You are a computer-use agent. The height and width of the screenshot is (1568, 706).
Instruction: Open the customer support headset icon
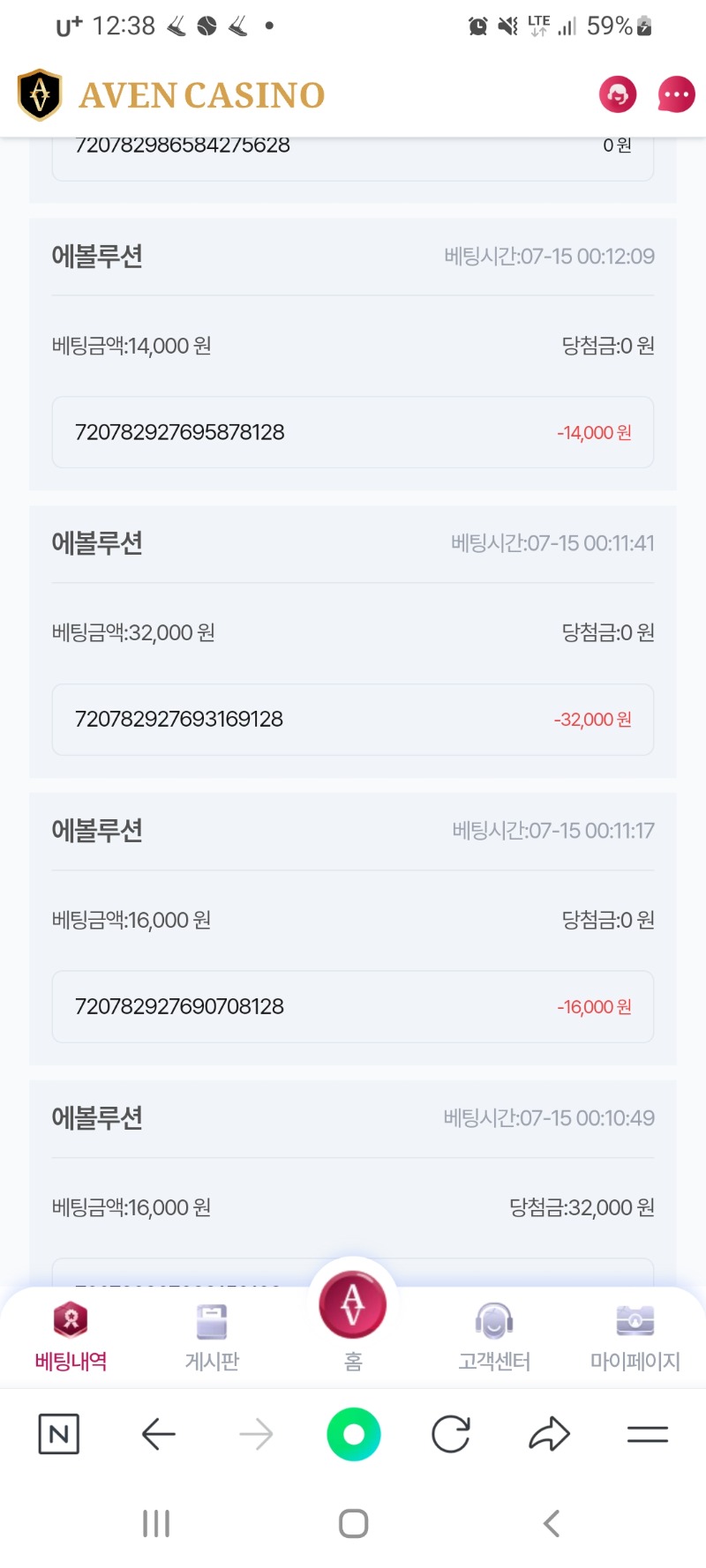coord(618,94)
